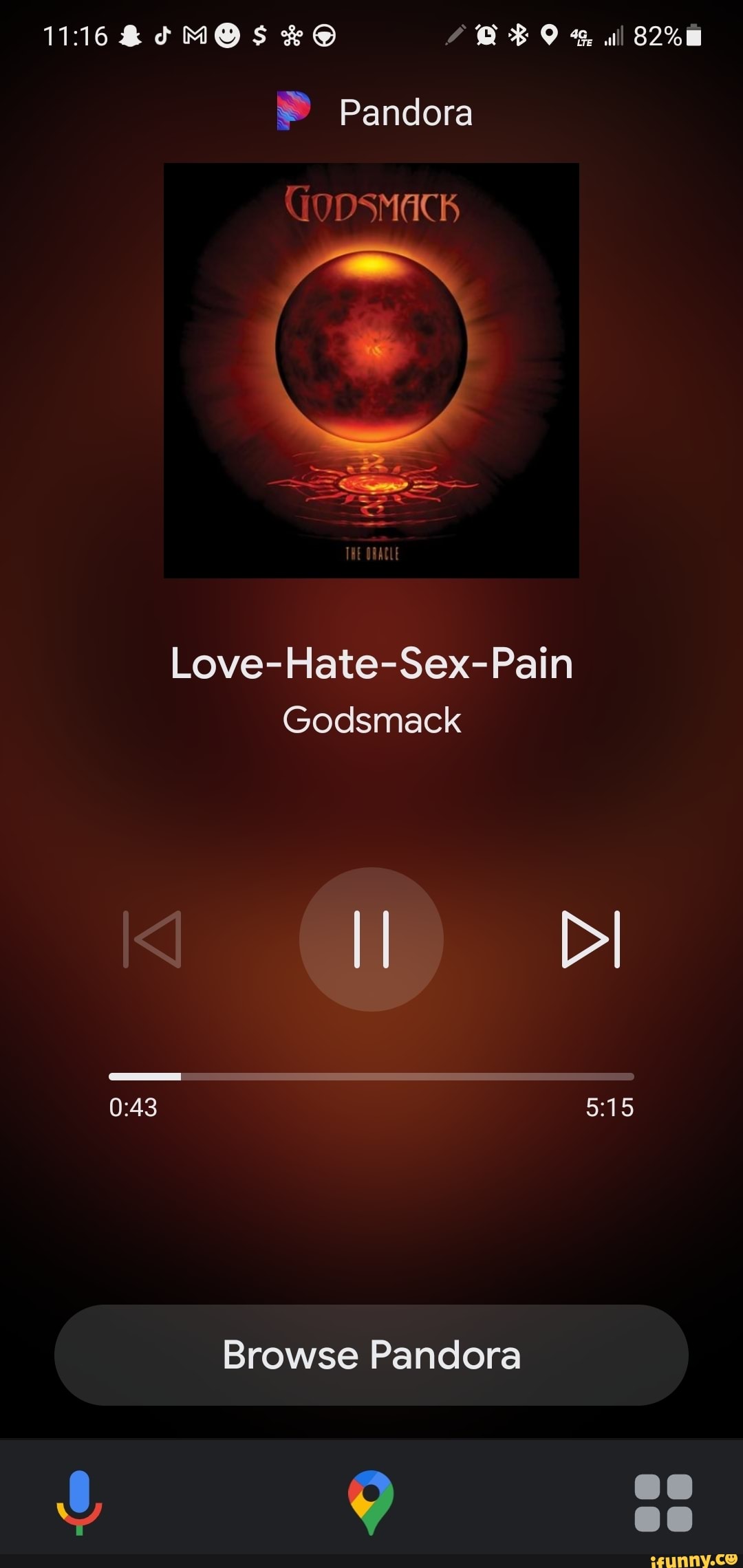
Task: Tap the song progress bar
Action: tap(371, 1076)
